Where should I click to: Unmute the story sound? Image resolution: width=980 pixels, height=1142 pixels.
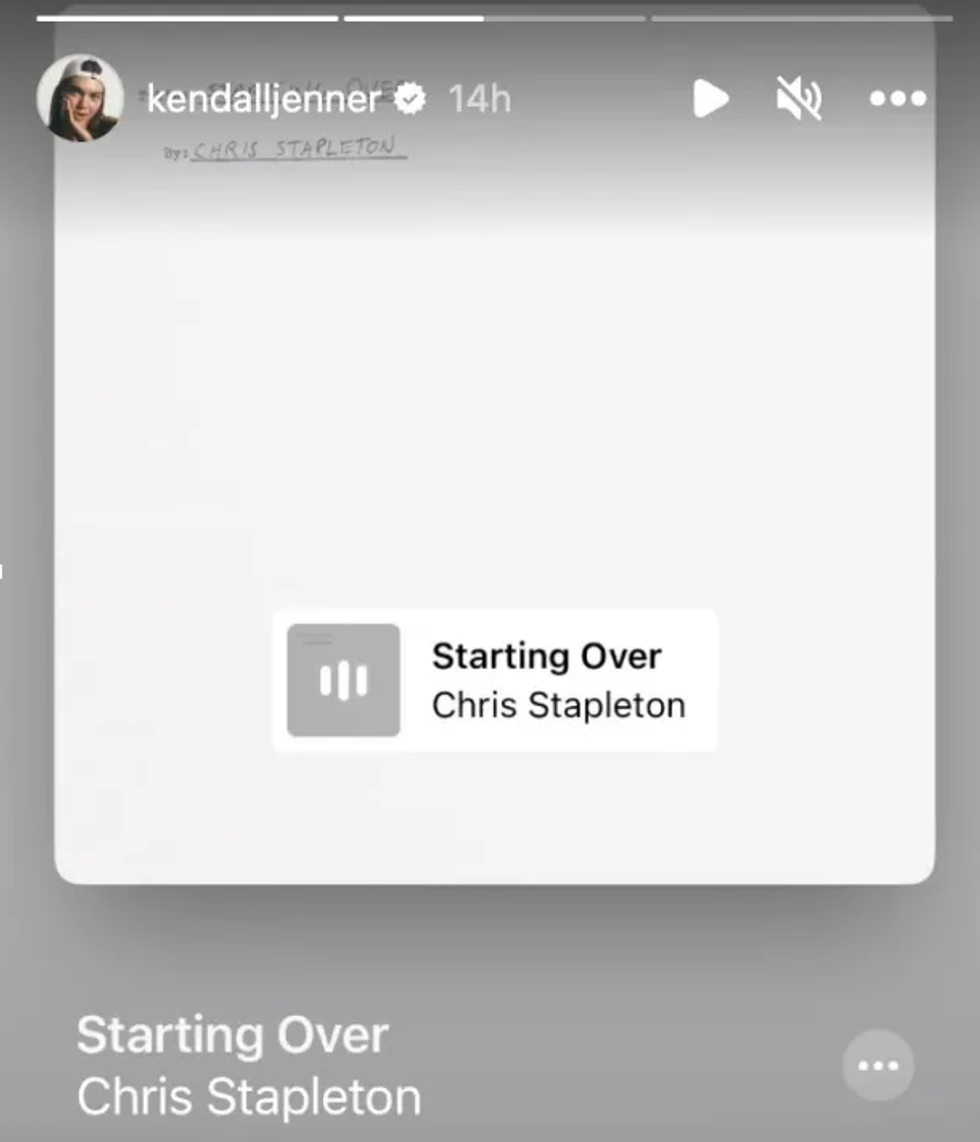click(798, 98)
